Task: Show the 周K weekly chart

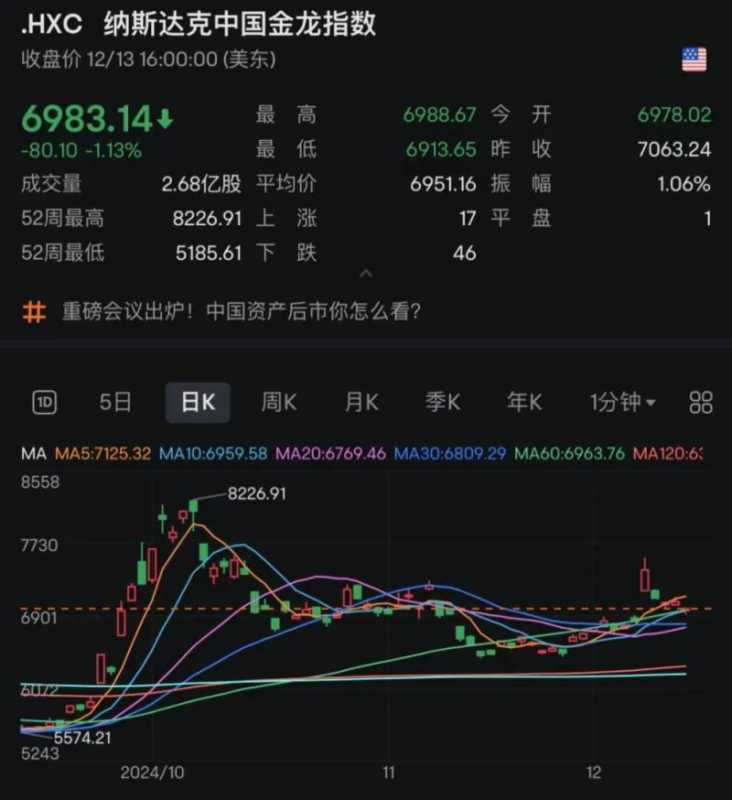Action: (279, 403)
